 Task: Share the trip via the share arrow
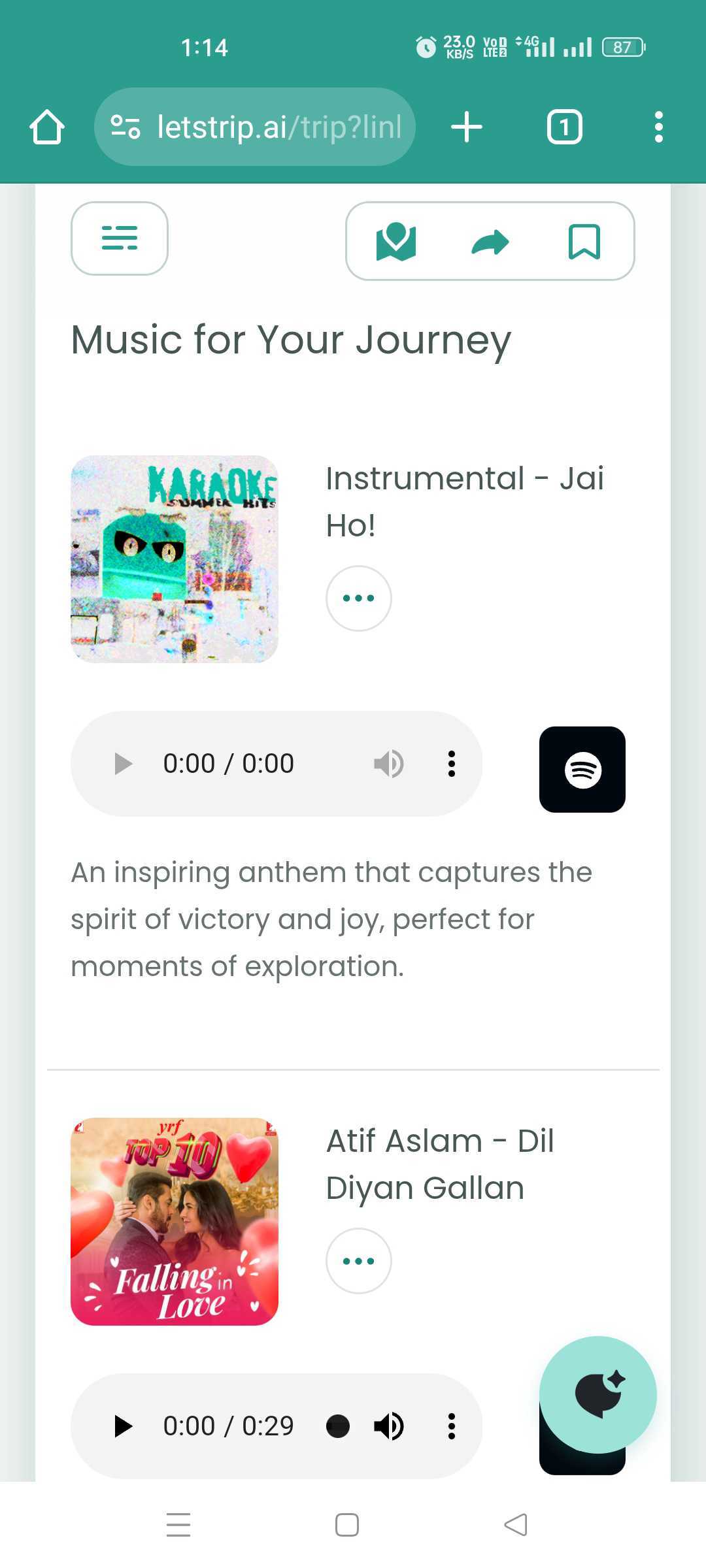pyautogui.click(x=491, y=241)
